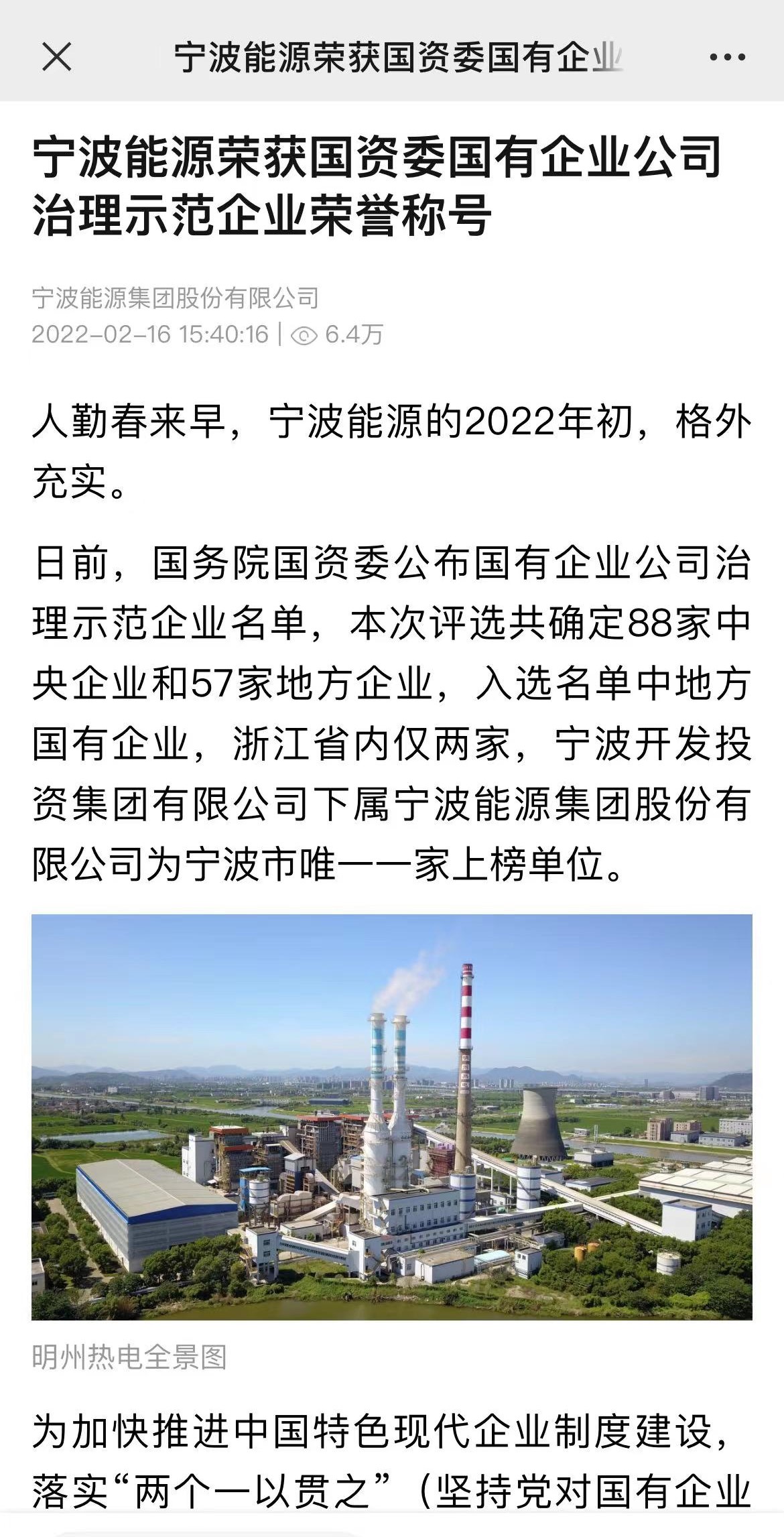
Task: Open the power plant photo full screen
Action: click(392, 1117)
